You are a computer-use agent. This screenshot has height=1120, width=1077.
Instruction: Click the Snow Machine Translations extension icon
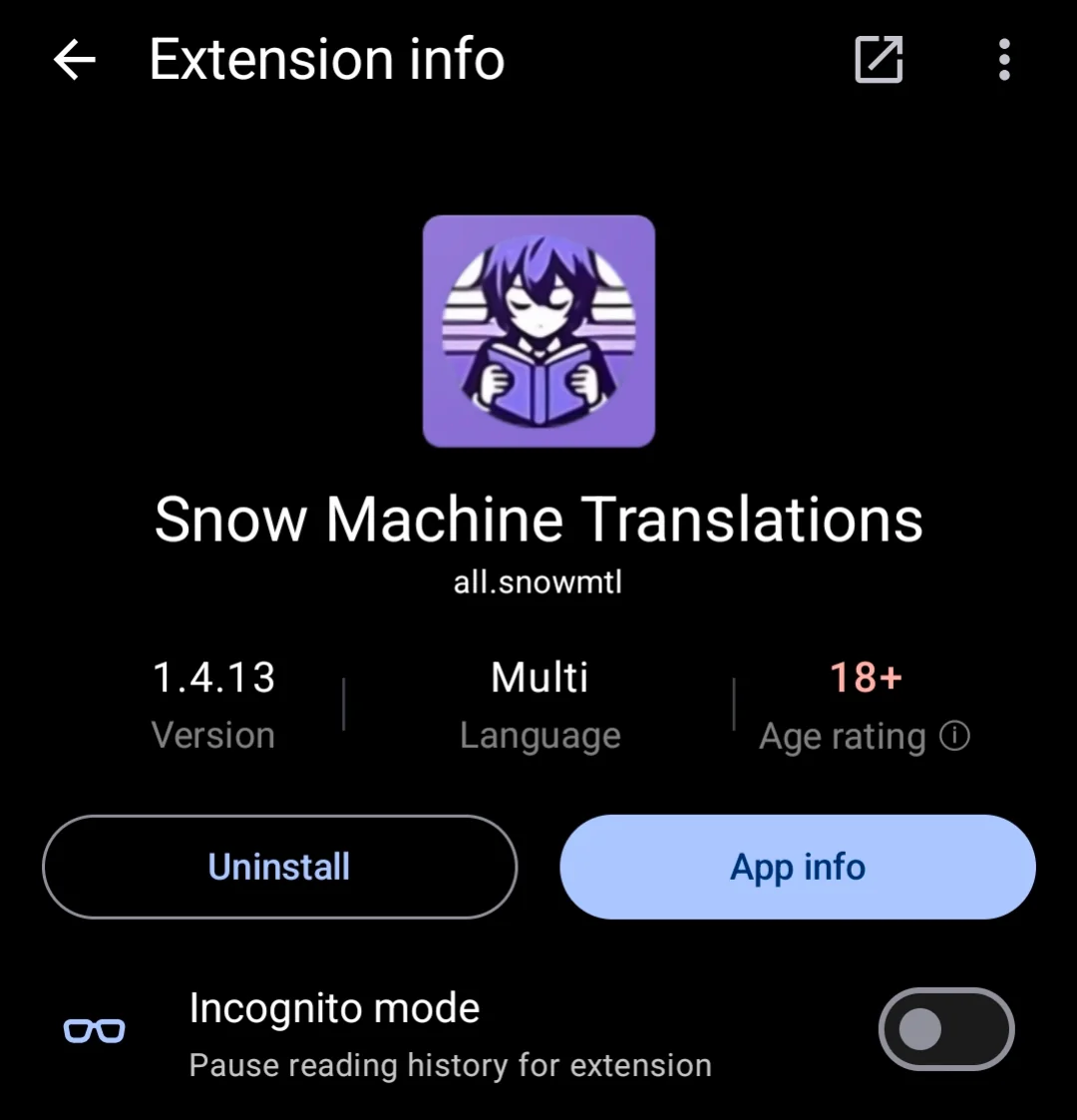[538, 330]
